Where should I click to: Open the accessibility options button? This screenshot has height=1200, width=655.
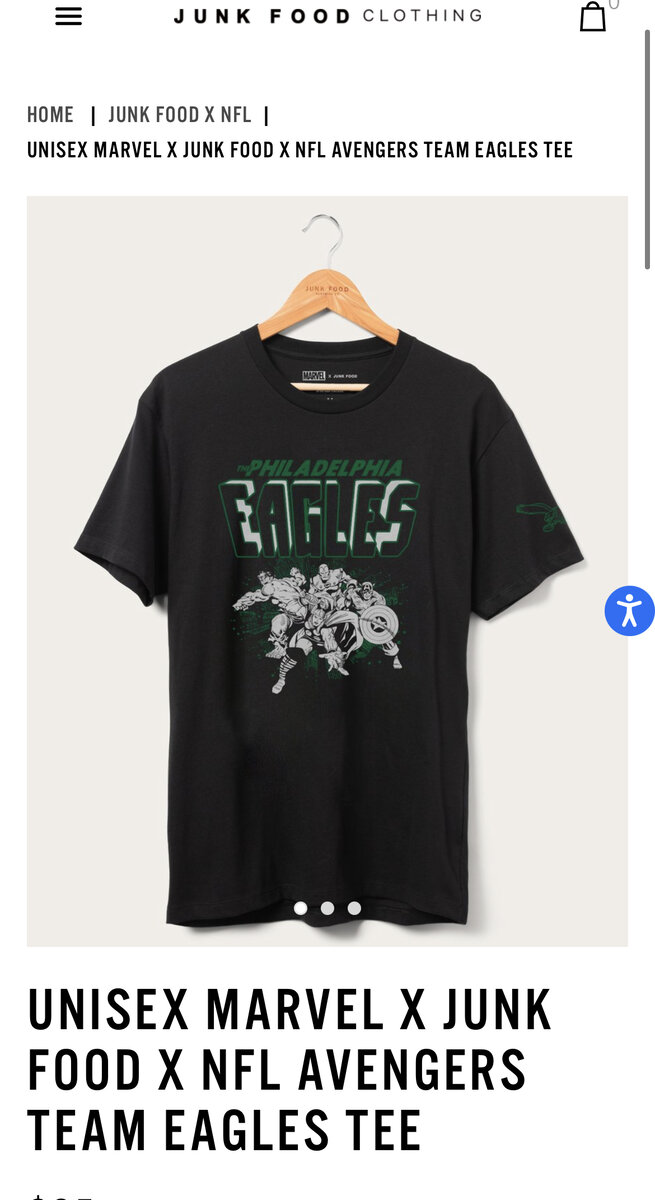(630, 610)
